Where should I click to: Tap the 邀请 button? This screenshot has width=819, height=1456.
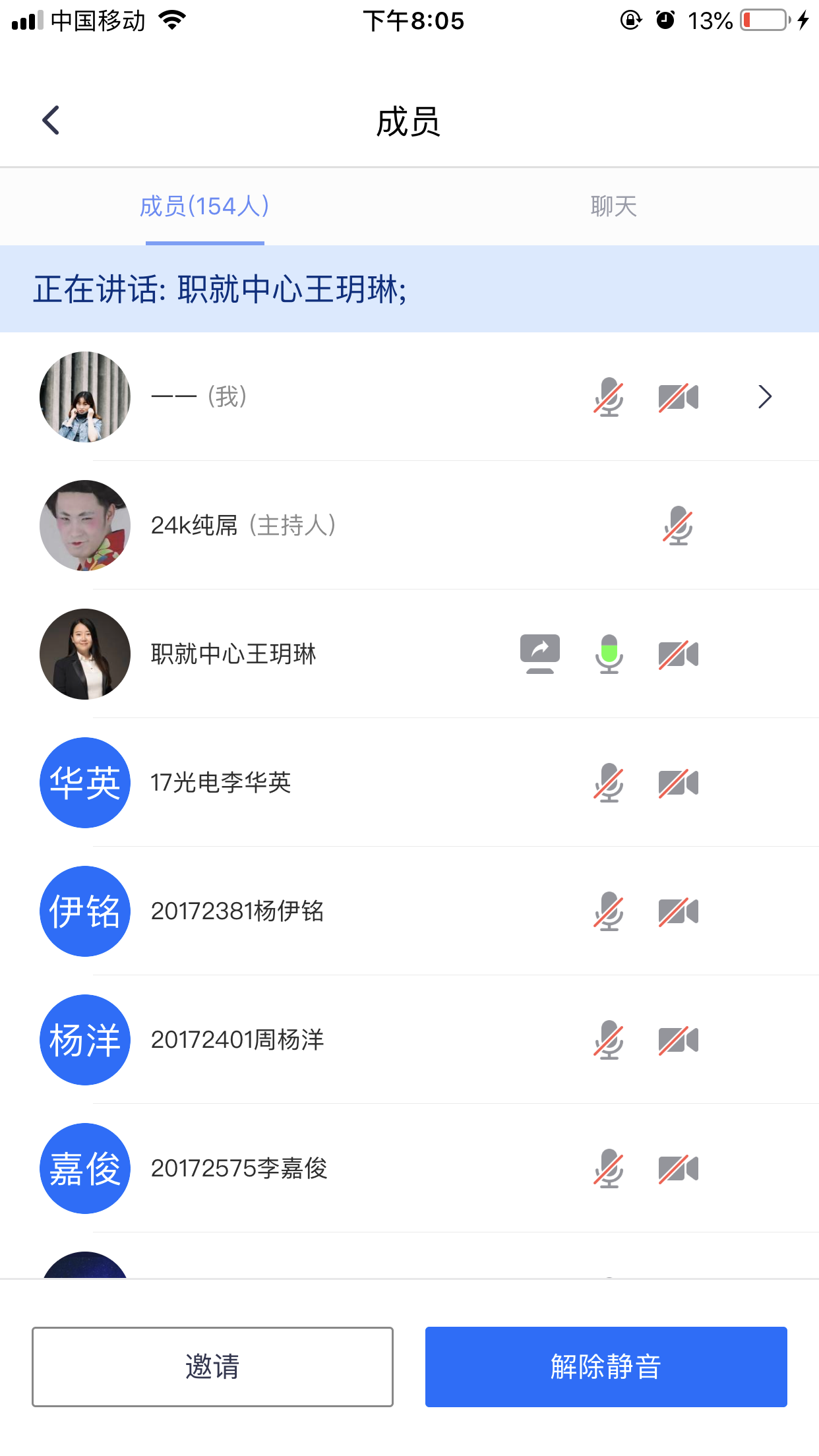[212, 1366]
